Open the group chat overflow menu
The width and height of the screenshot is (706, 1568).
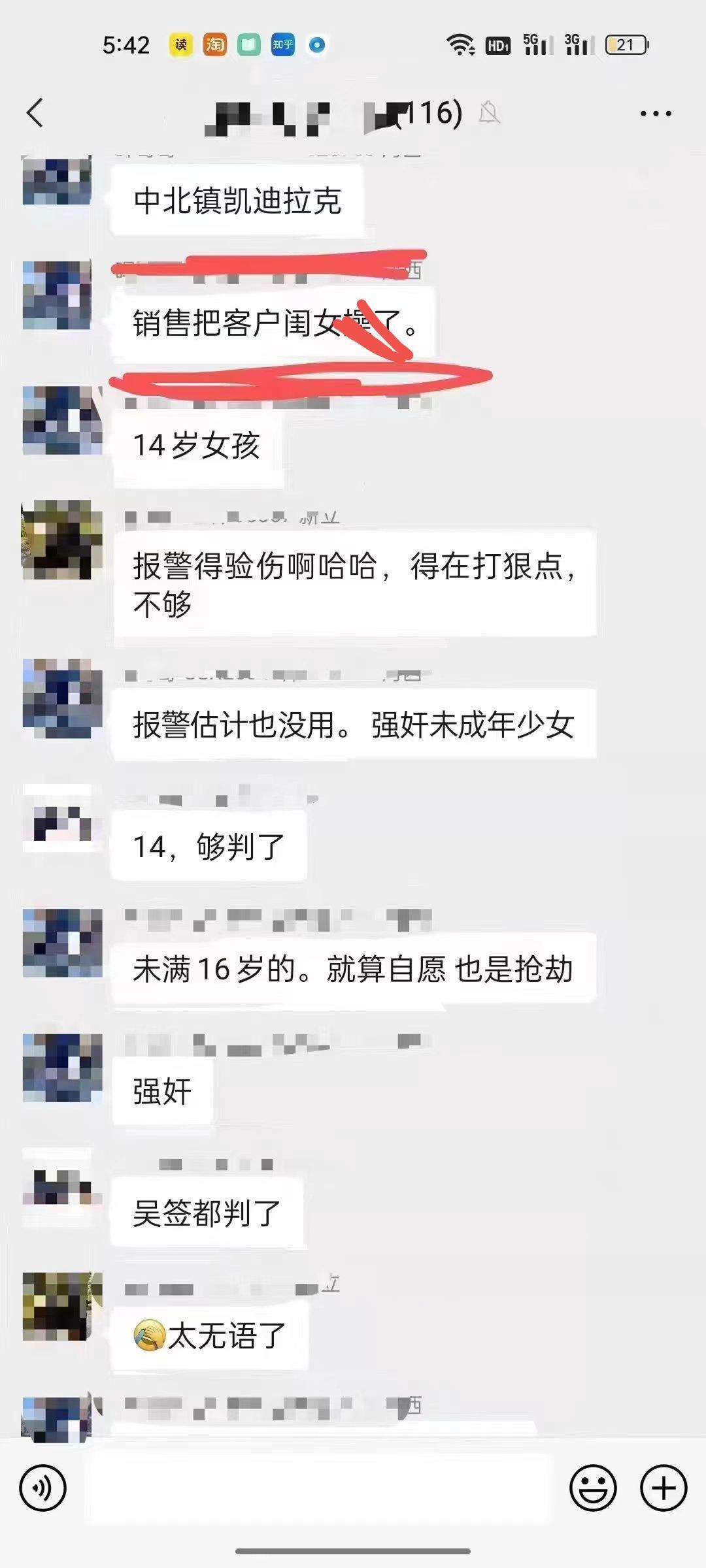(655, 114)
